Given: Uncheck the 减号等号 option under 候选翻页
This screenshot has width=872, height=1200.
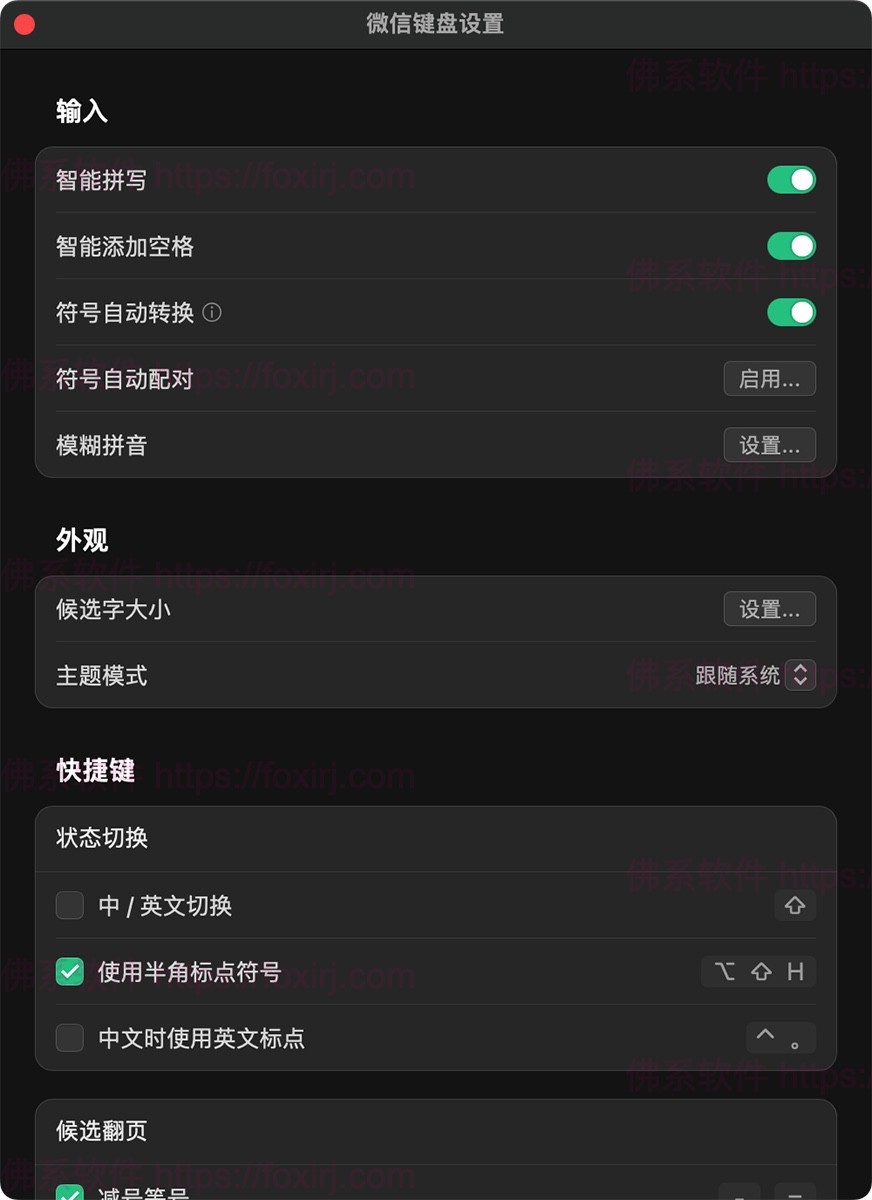Looking at the screenshot, I should point(69,1190).
